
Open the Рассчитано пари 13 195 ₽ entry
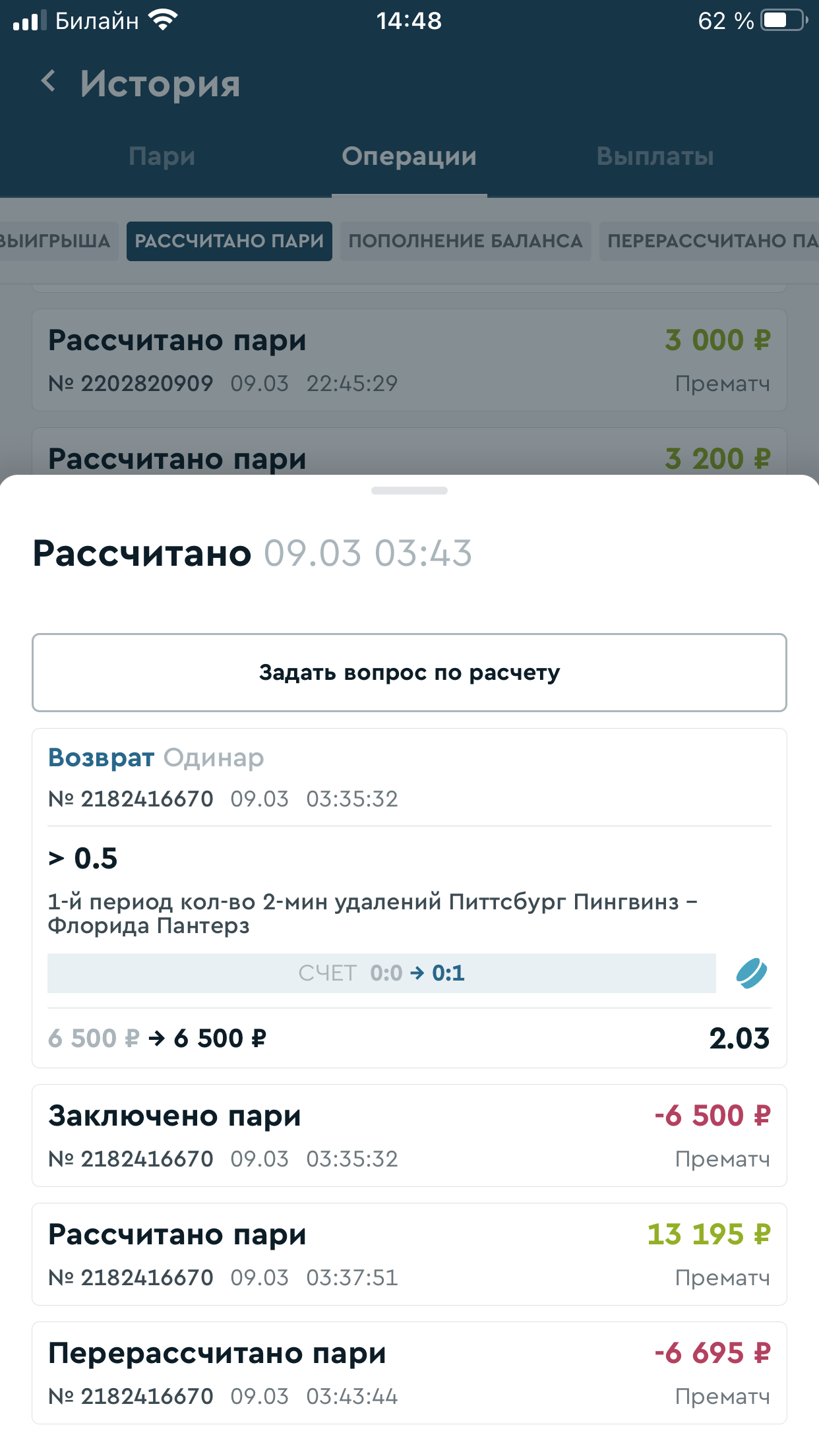click(x=409, y=1254)
